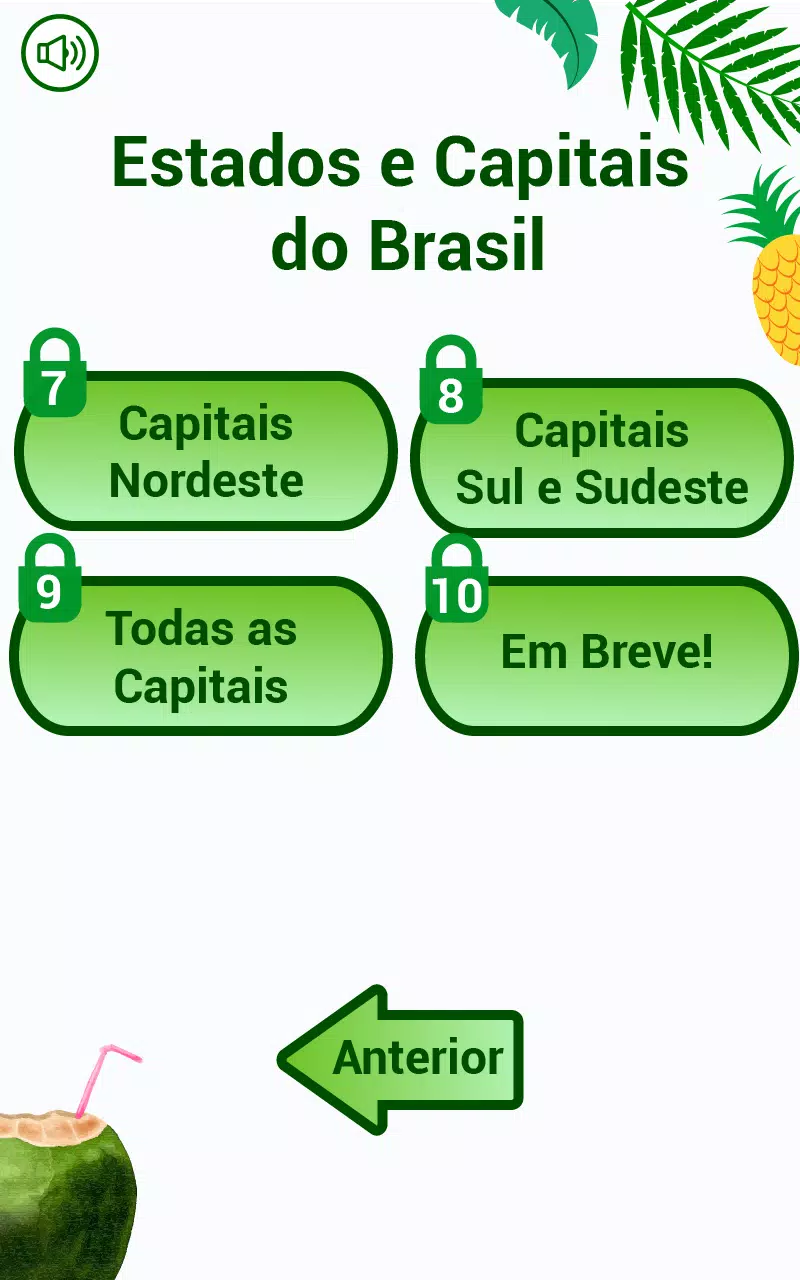Click the number 10 badge
Screen dimensions: 800x1280
[x=459, y=597]
